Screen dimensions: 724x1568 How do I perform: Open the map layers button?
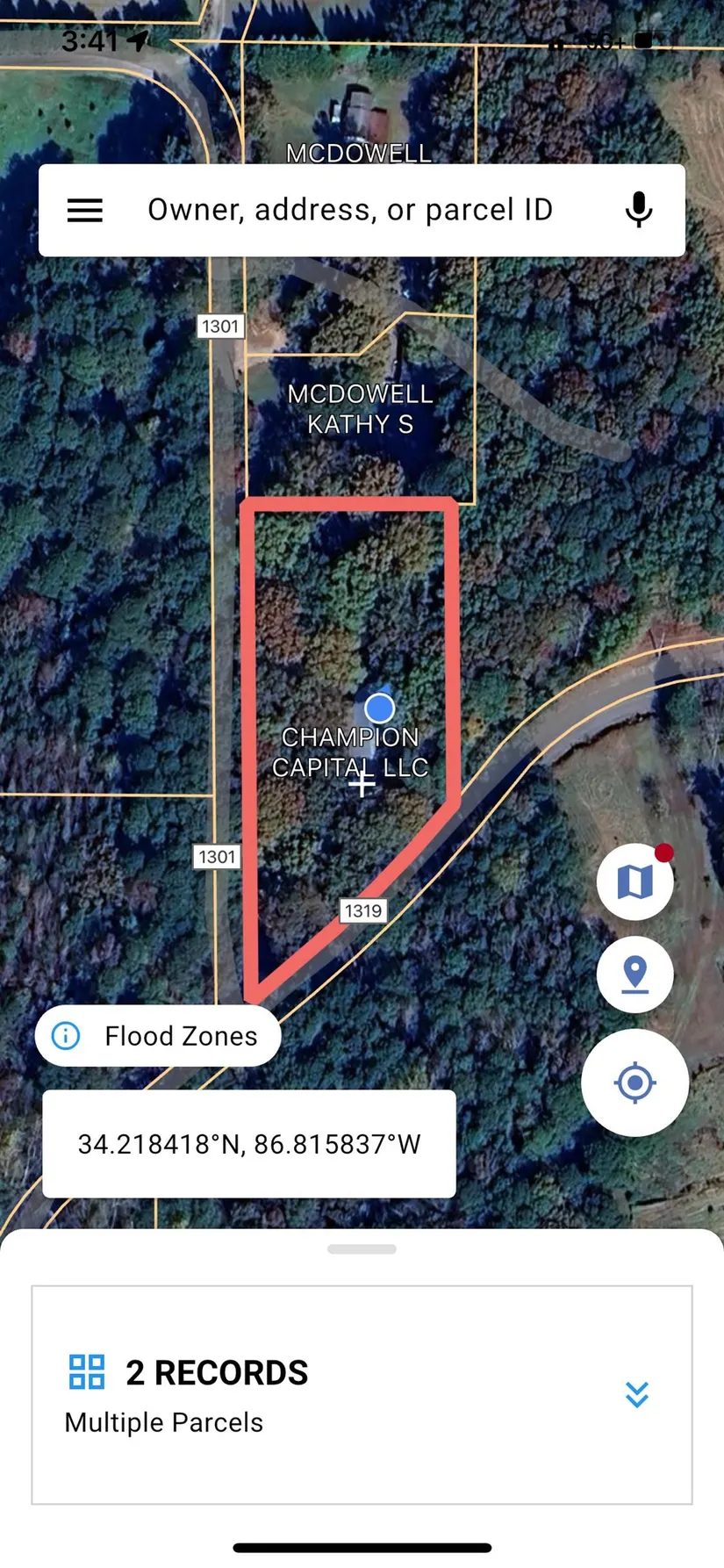point(635,881)
